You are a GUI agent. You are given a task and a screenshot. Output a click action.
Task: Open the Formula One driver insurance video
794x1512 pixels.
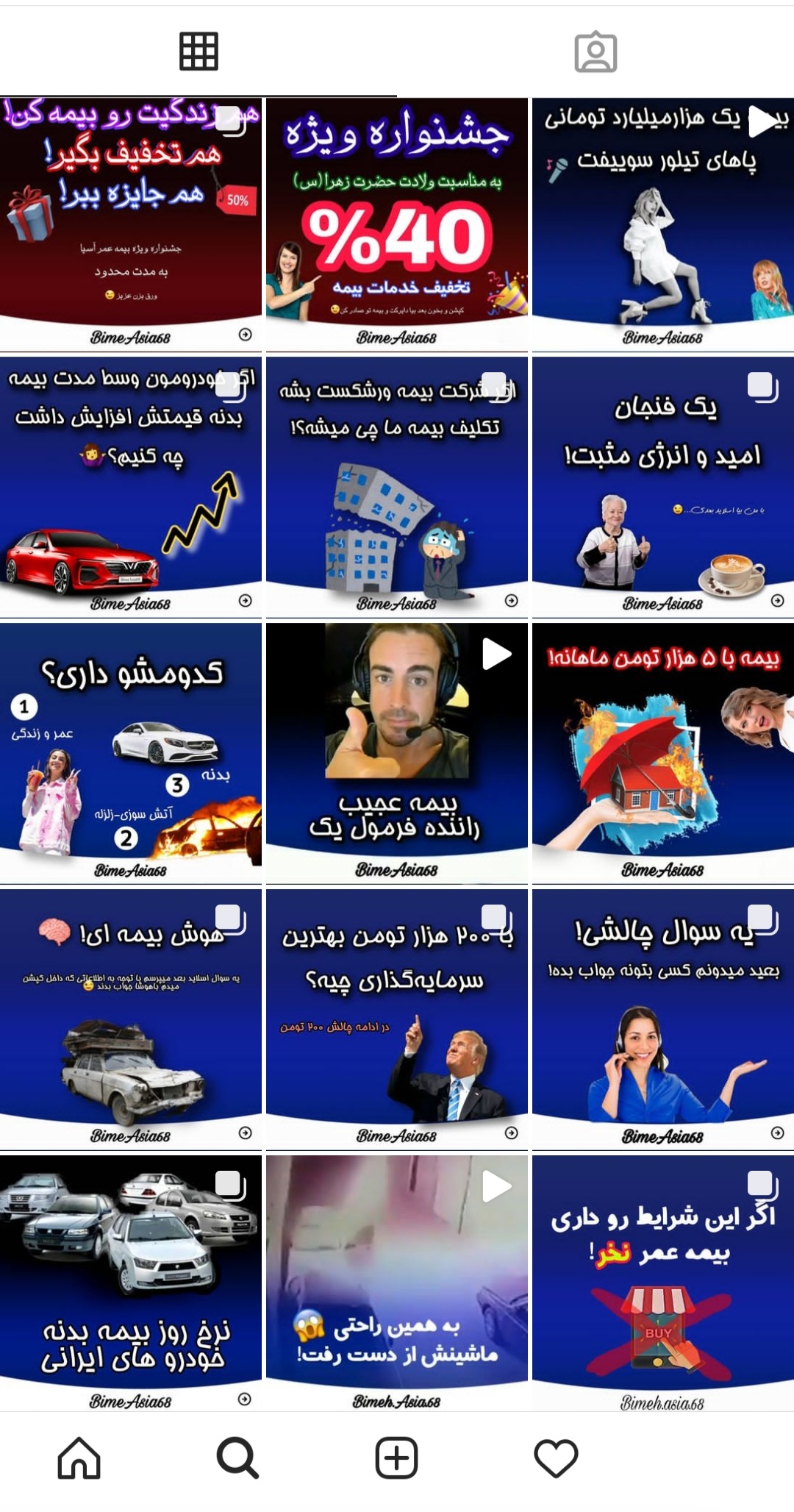tap(397, 754)
